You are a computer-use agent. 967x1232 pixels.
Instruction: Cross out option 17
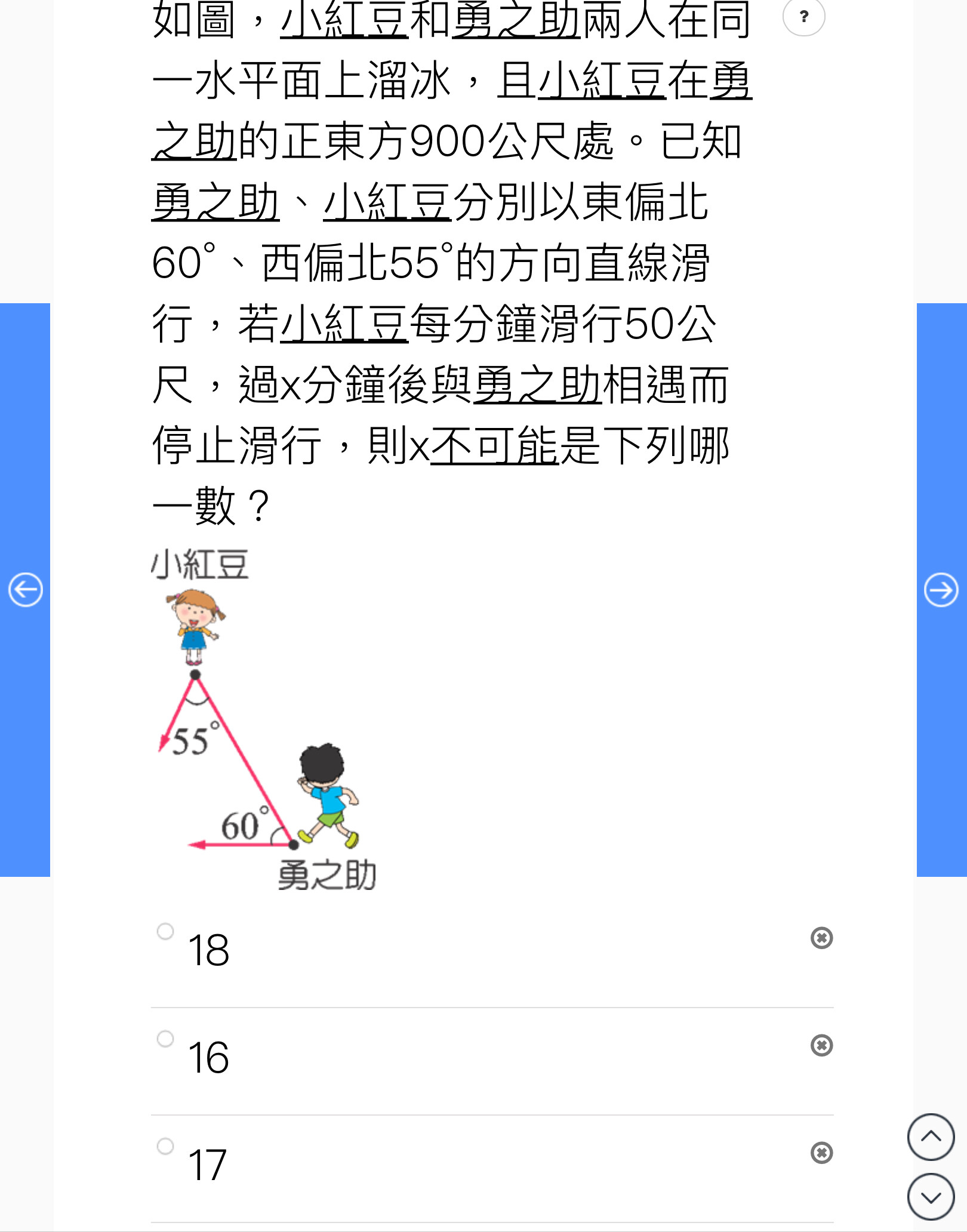point(821,1153)
